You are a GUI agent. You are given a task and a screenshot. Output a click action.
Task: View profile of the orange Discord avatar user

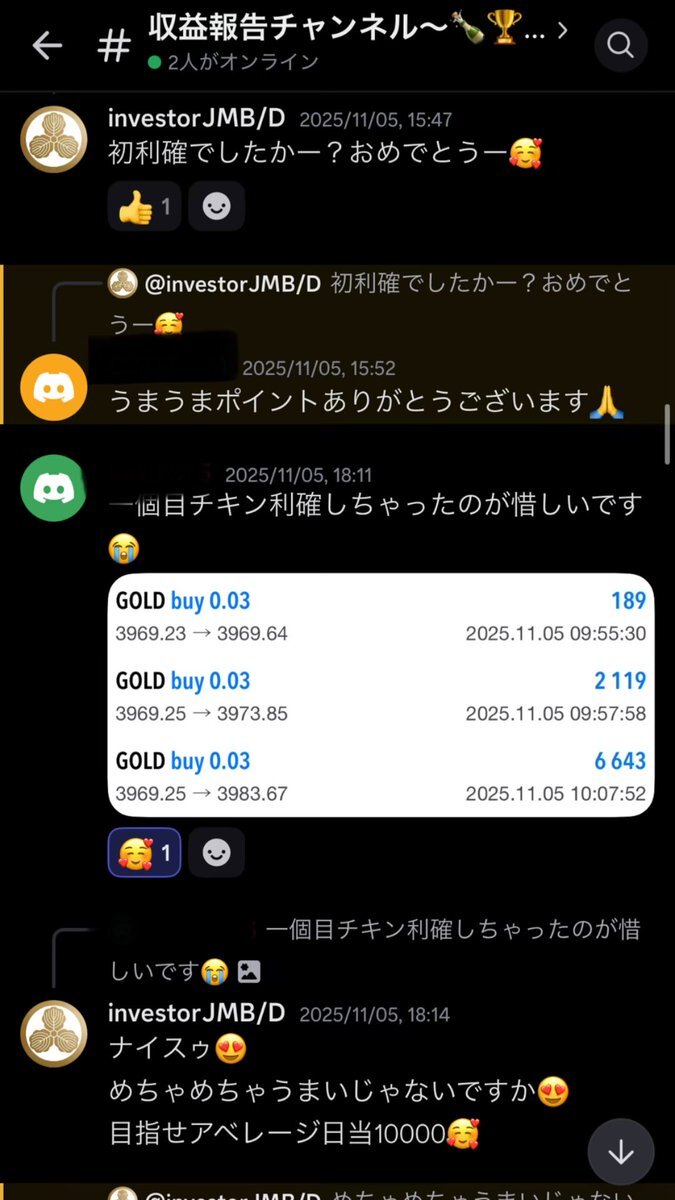(x=54, y=387)
